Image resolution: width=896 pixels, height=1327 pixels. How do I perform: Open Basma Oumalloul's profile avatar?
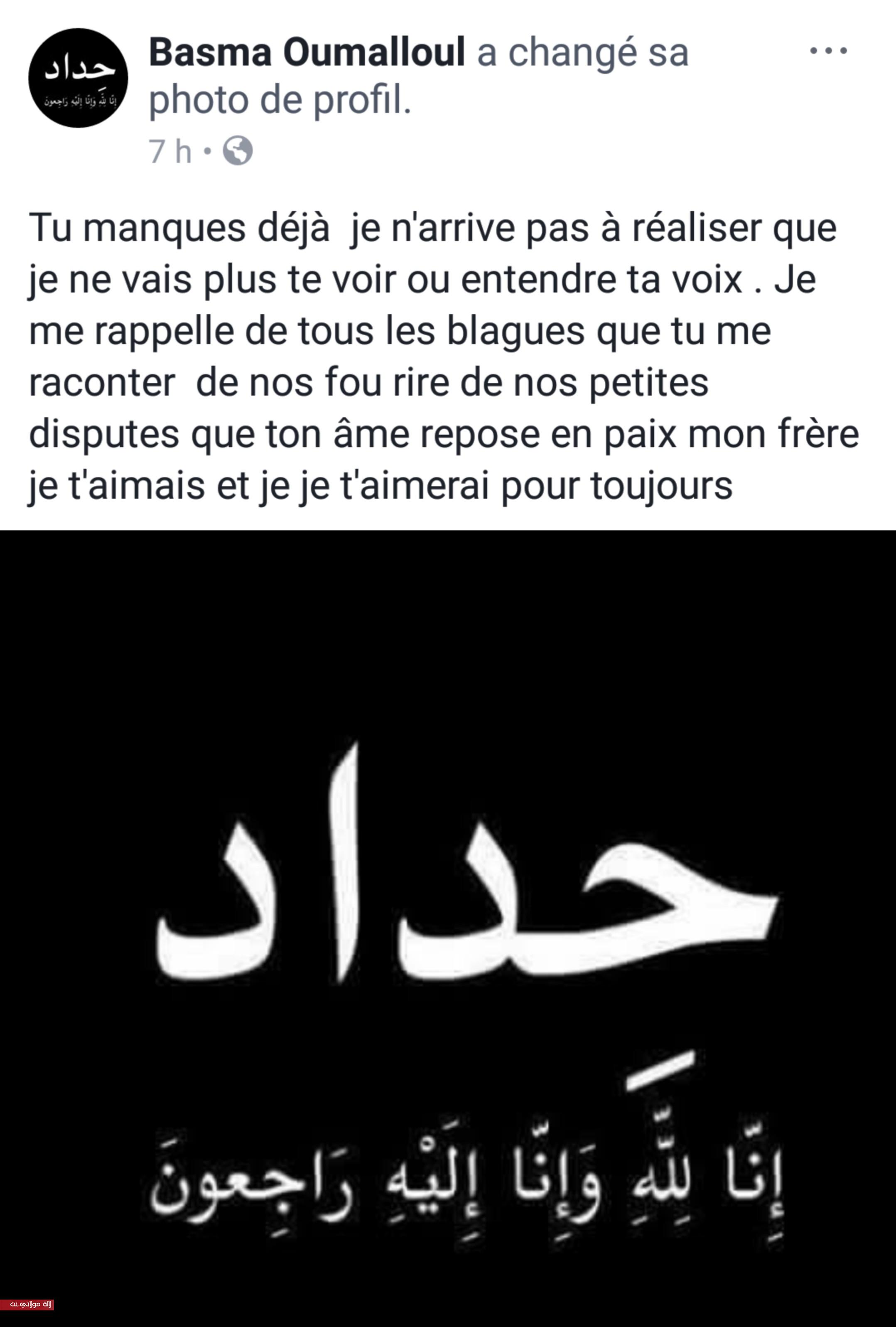(x=78, y=78)
